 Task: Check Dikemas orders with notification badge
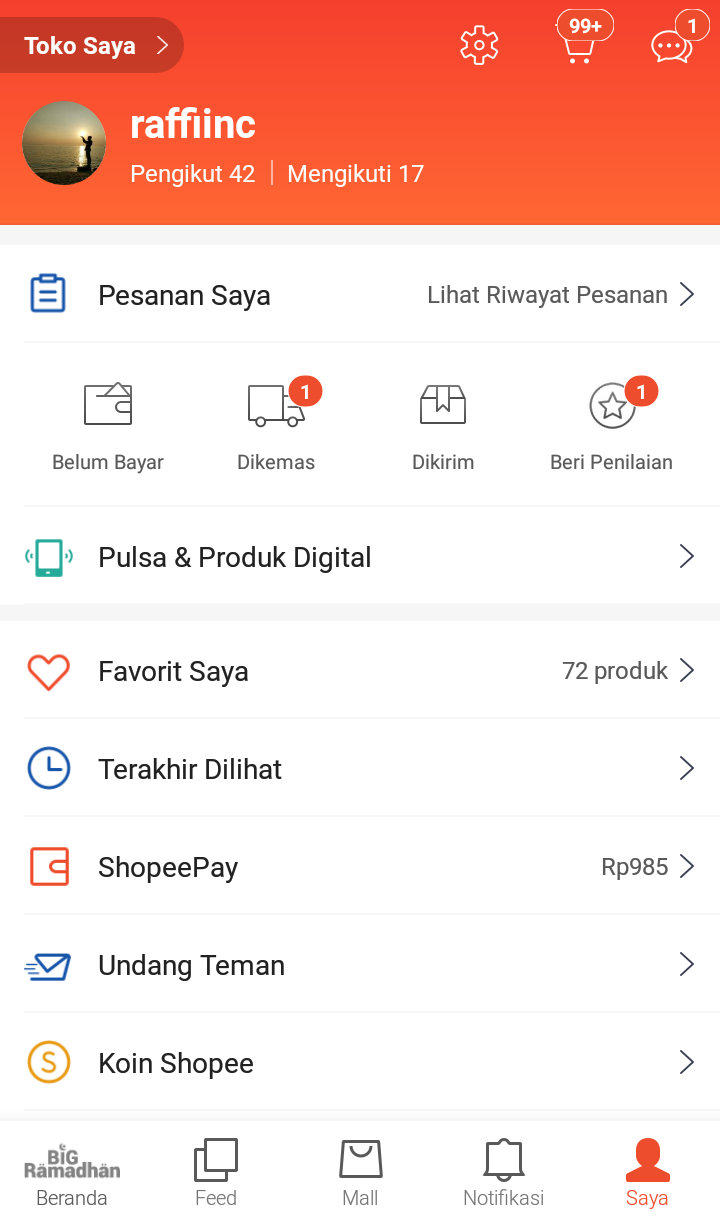click(276, 420)
